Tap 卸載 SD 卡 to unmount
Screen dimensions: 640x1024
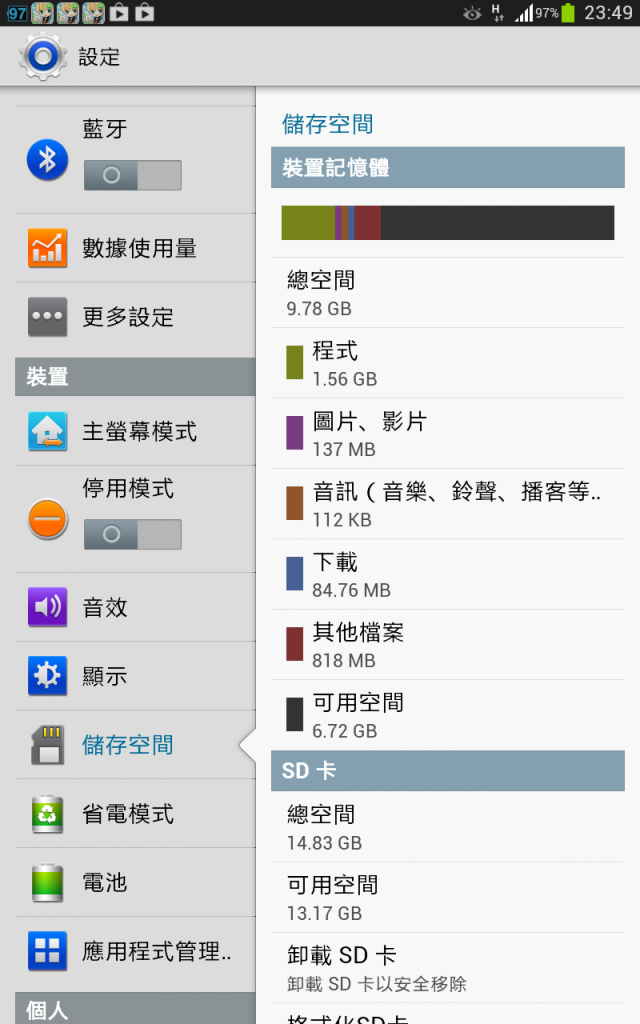pyautogui.click(x=448, y=968)
